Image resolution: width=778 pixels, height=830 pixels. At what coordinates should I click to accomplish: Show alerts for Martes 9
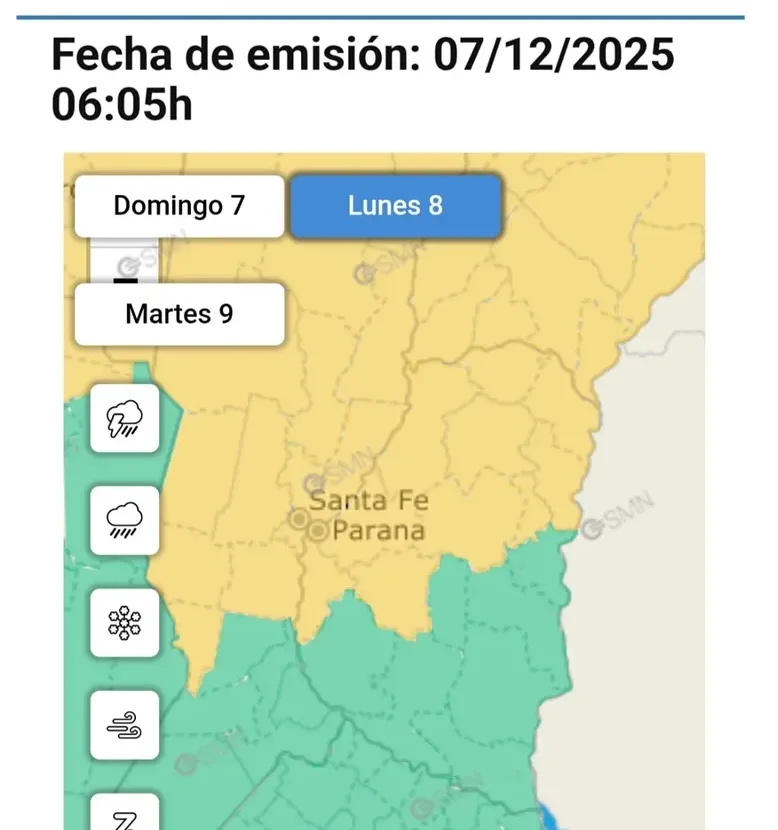[179, 314]
